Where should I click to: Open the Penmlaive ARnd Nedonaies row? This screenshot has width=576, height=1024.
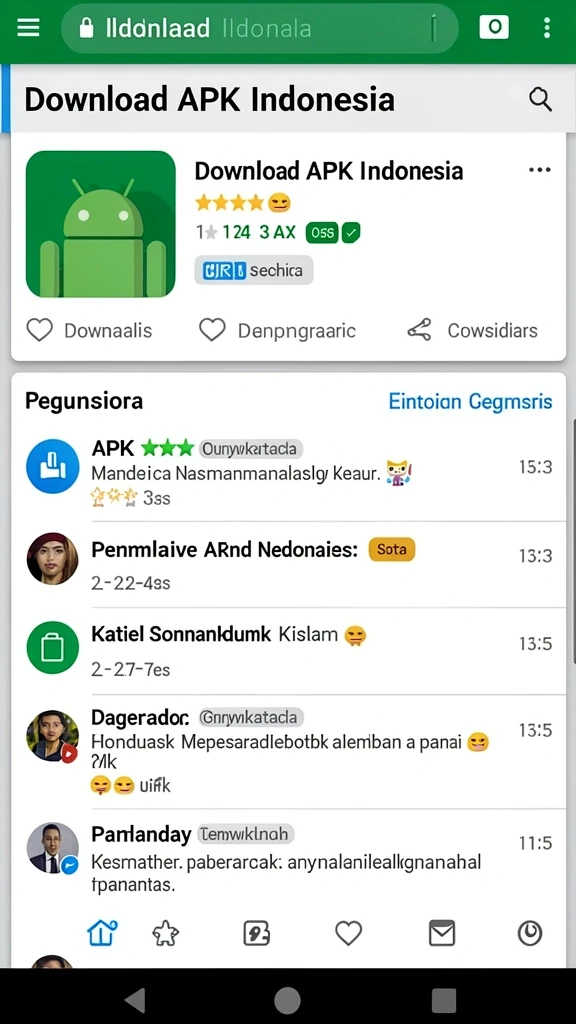pos(289,564)
